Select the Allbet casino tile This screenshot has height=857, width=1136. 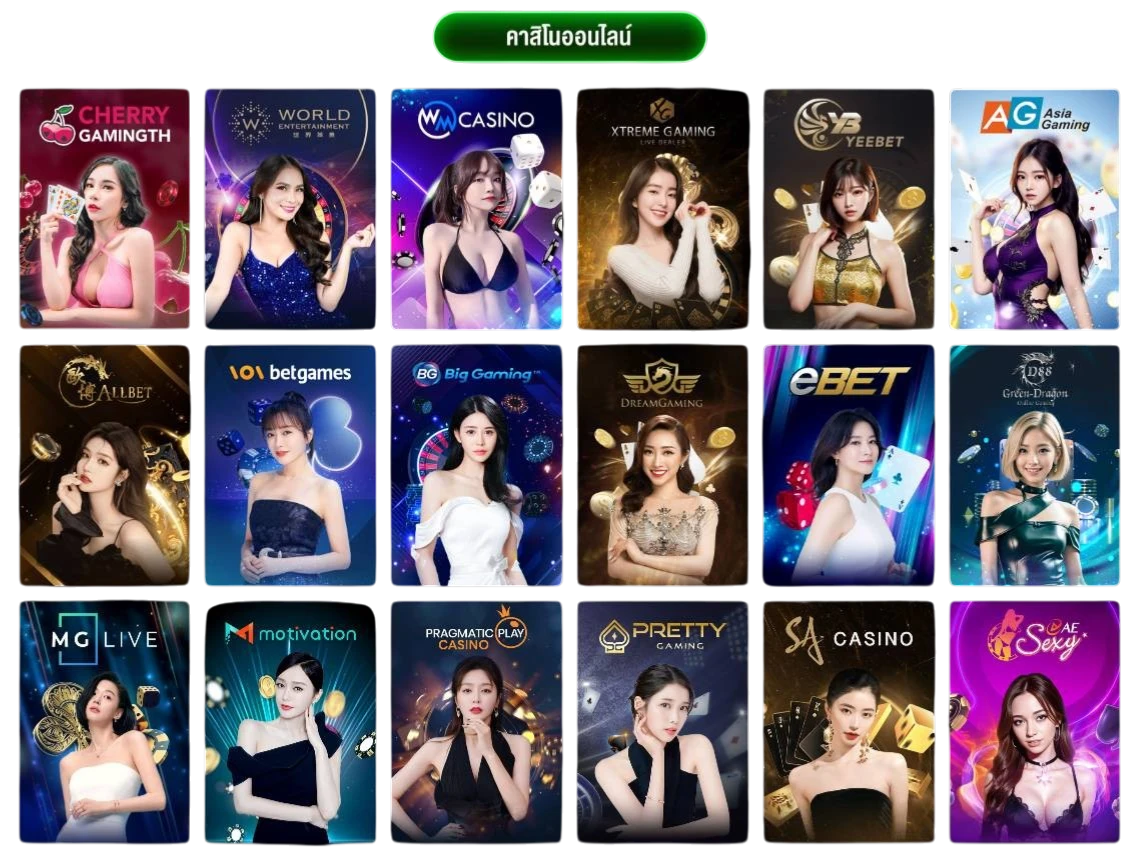click(104, 466)
